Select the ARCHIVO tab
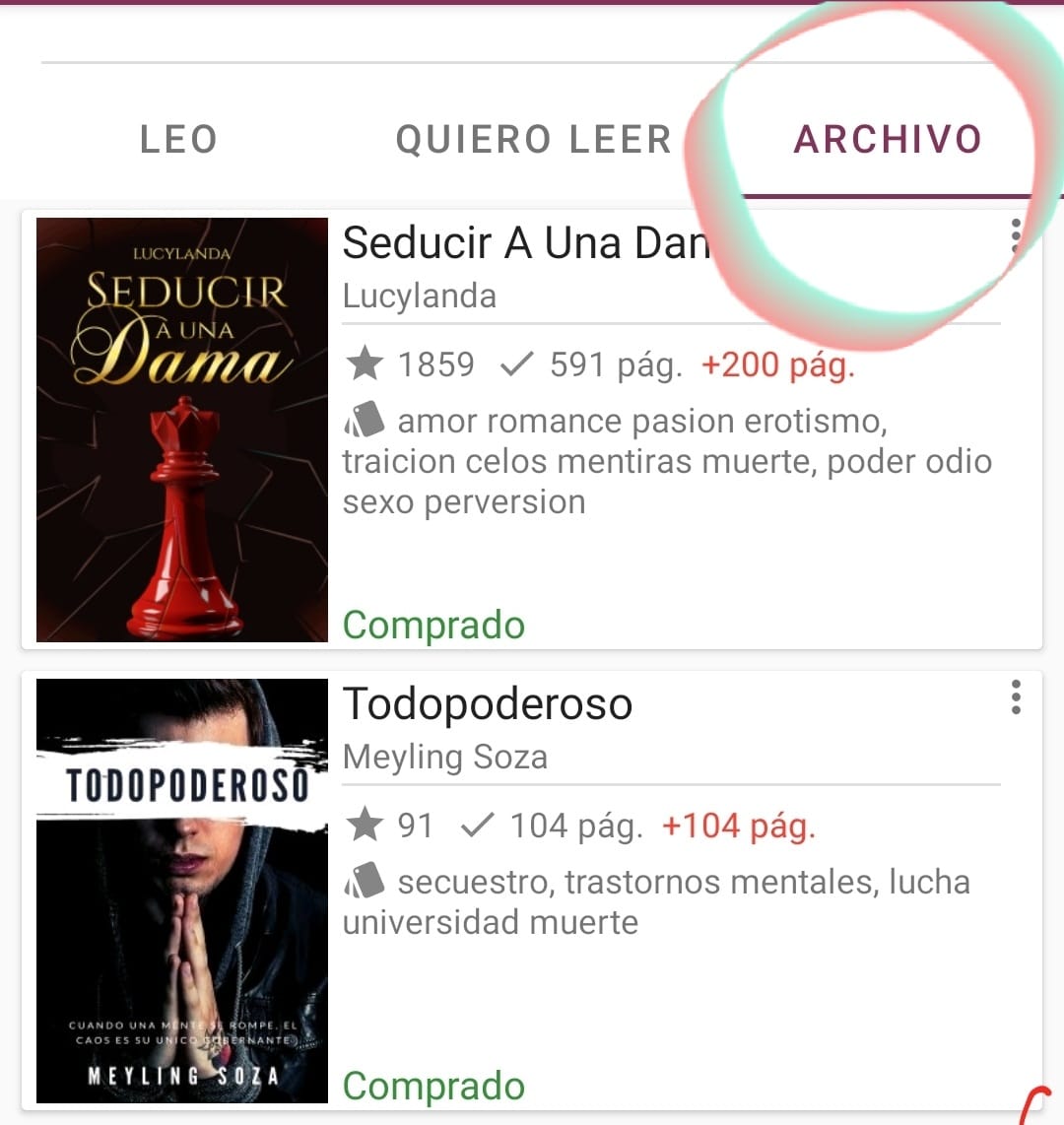 tap(888, 139)
